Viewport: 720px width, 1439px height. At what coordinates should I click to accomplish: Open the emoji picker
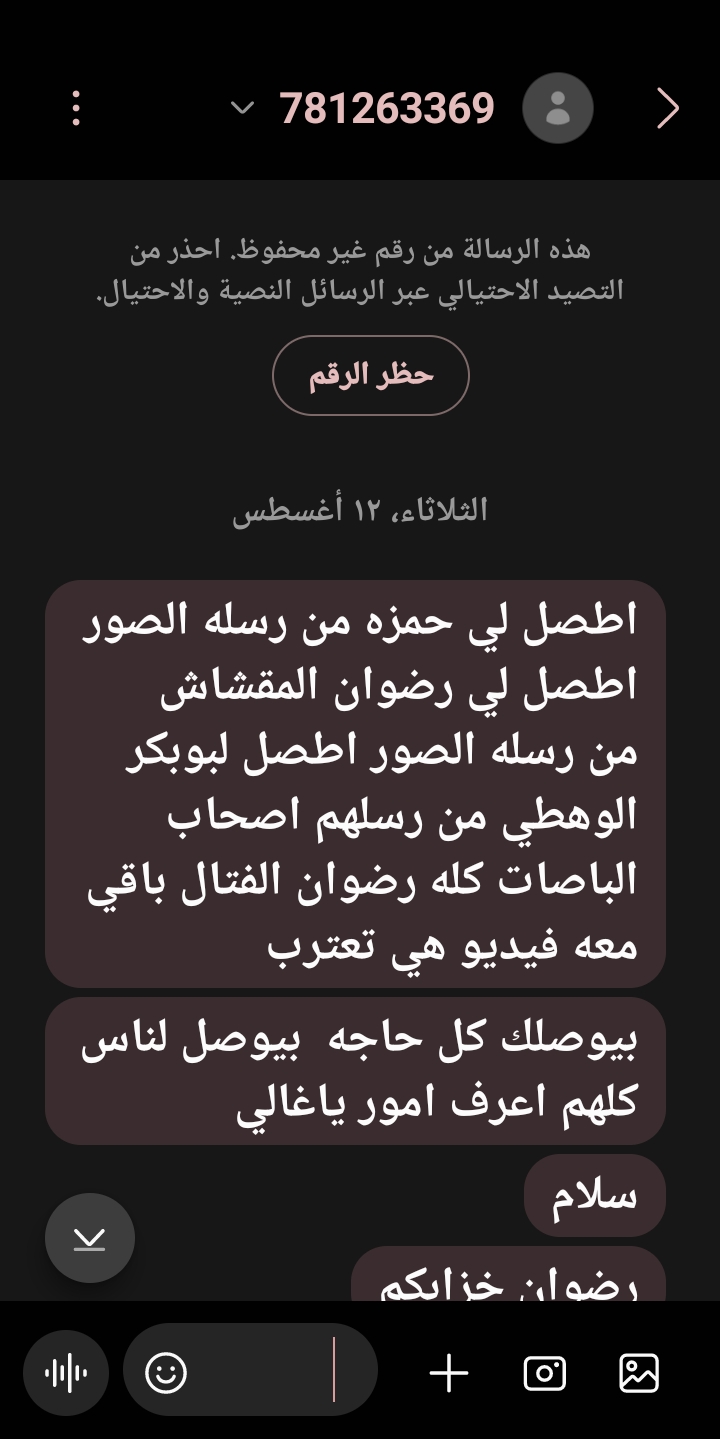(x=166, y=1373)
